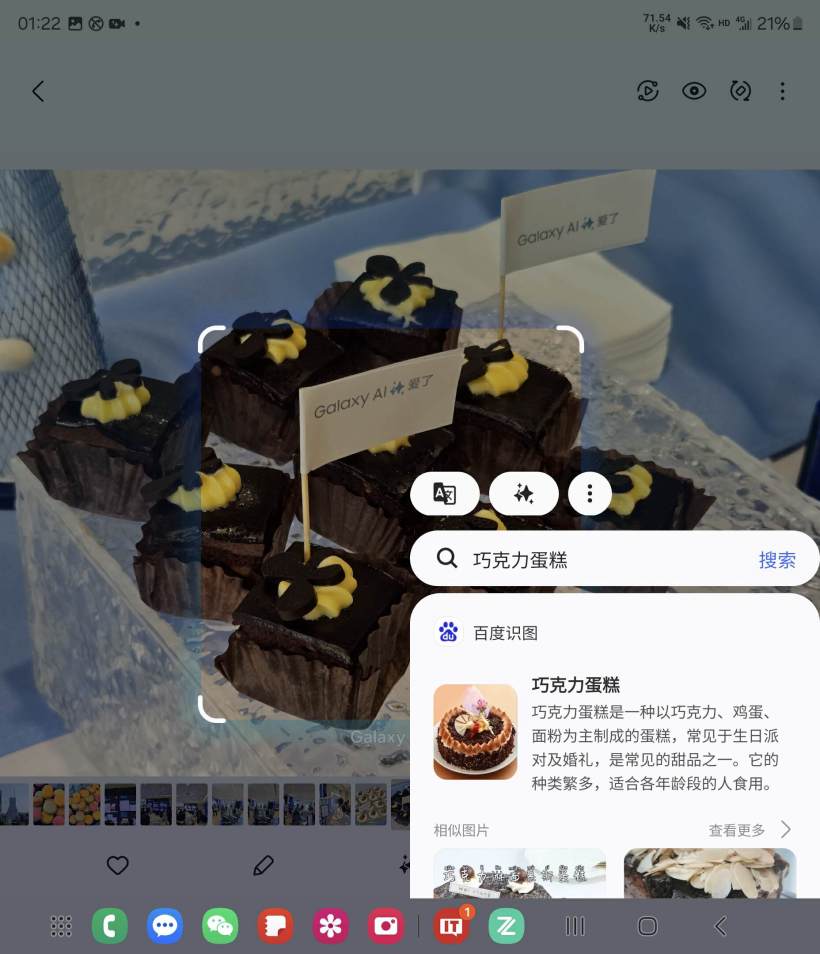This screenshot has width=820, height=954.
Task: Tap the eye icon in the top bar
Action: point(694,91)
